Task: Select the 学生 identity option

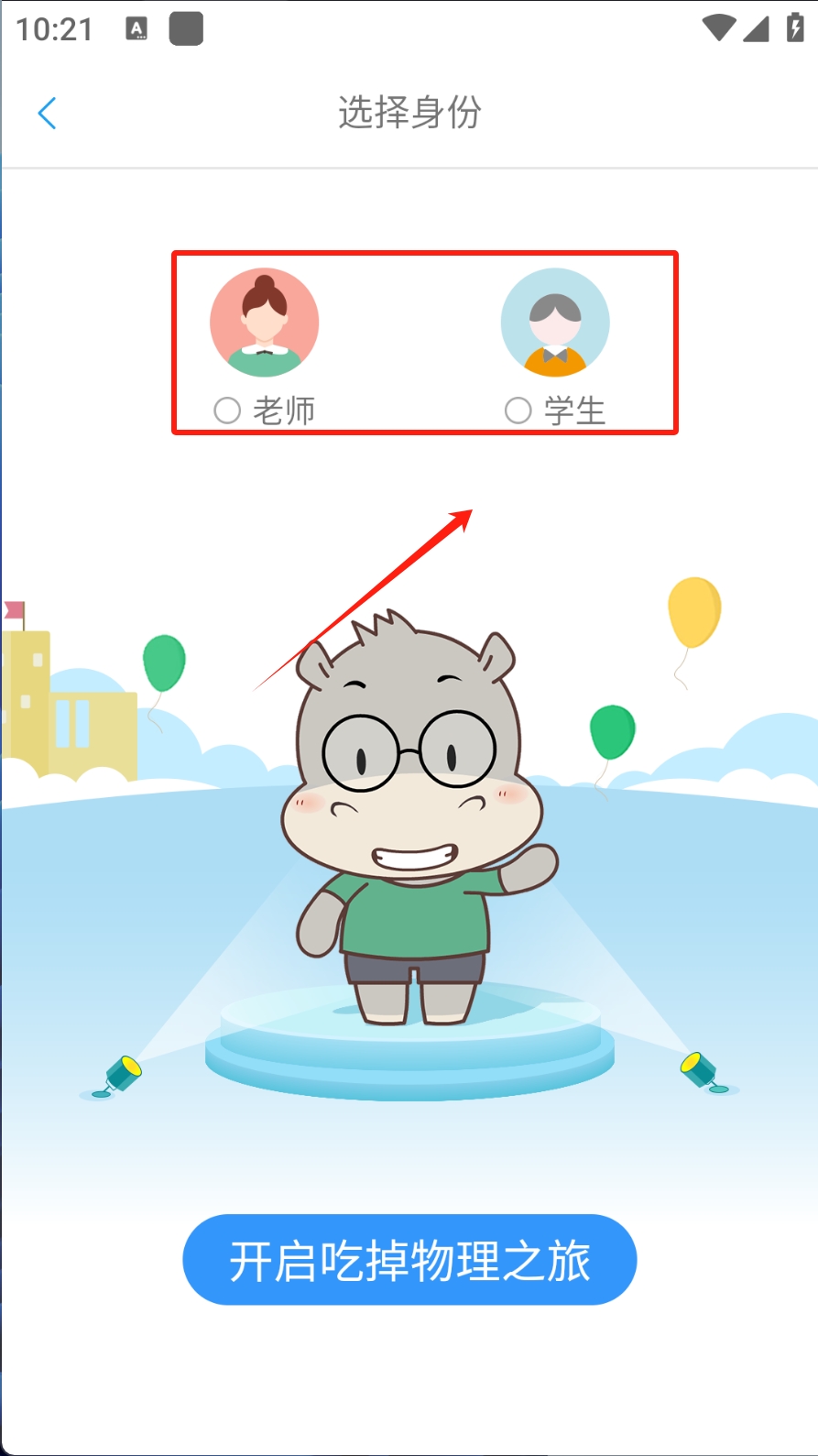Action: (x=518, y=411)
